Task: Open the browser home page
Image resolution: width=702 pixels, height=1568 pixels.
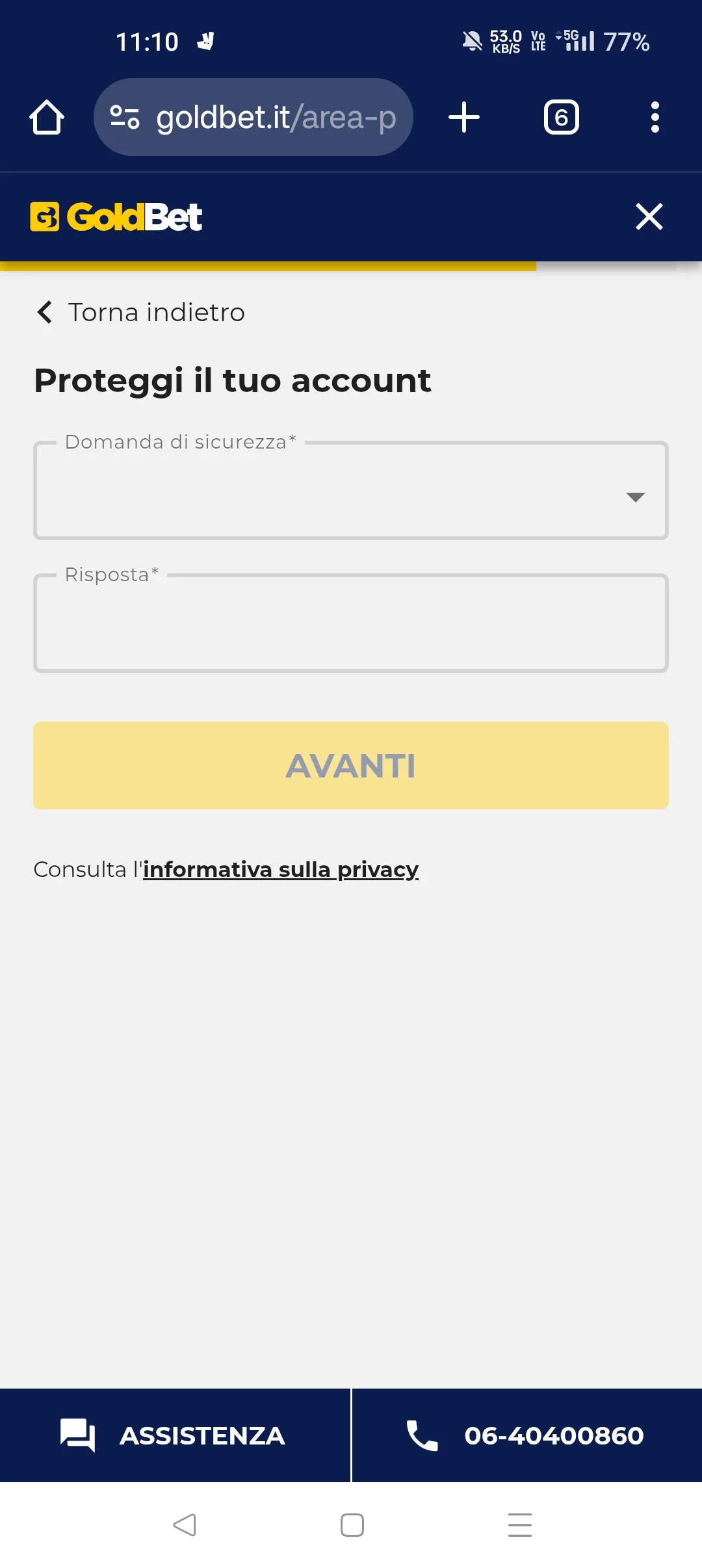Action: [47, 118]
